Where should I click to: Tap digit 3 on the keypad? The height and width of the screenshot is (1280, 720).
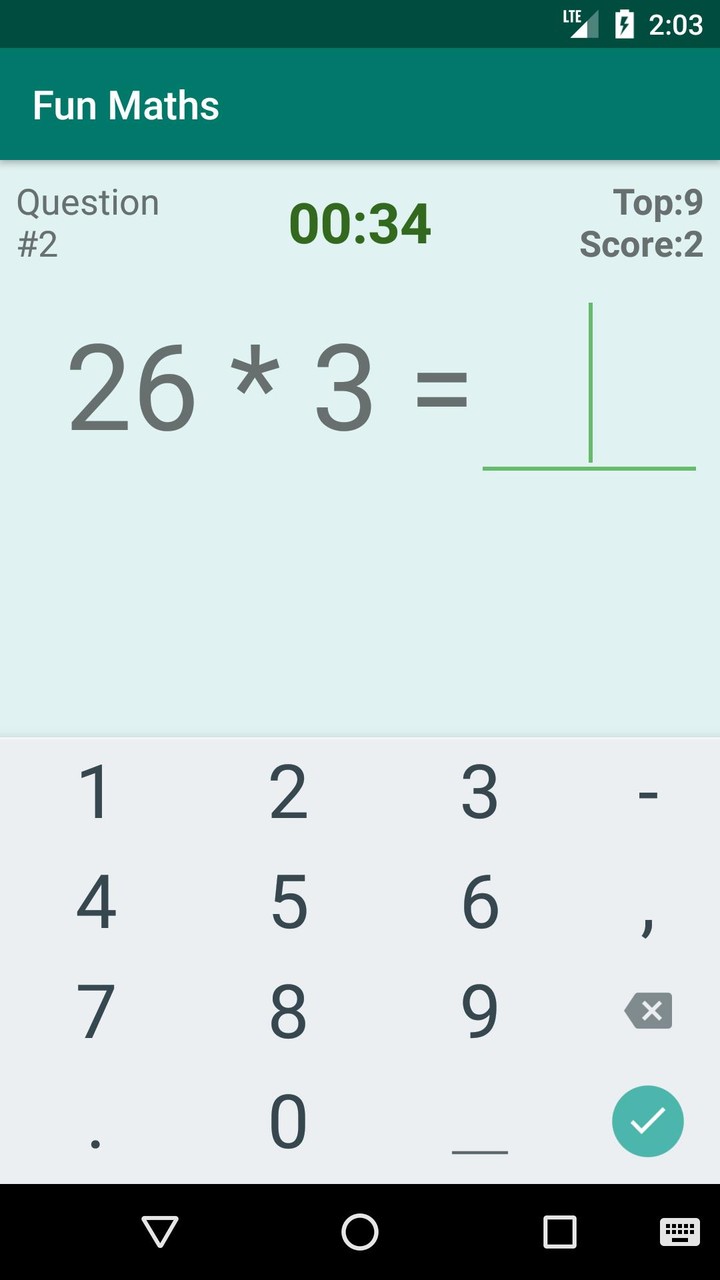point(480,792)
